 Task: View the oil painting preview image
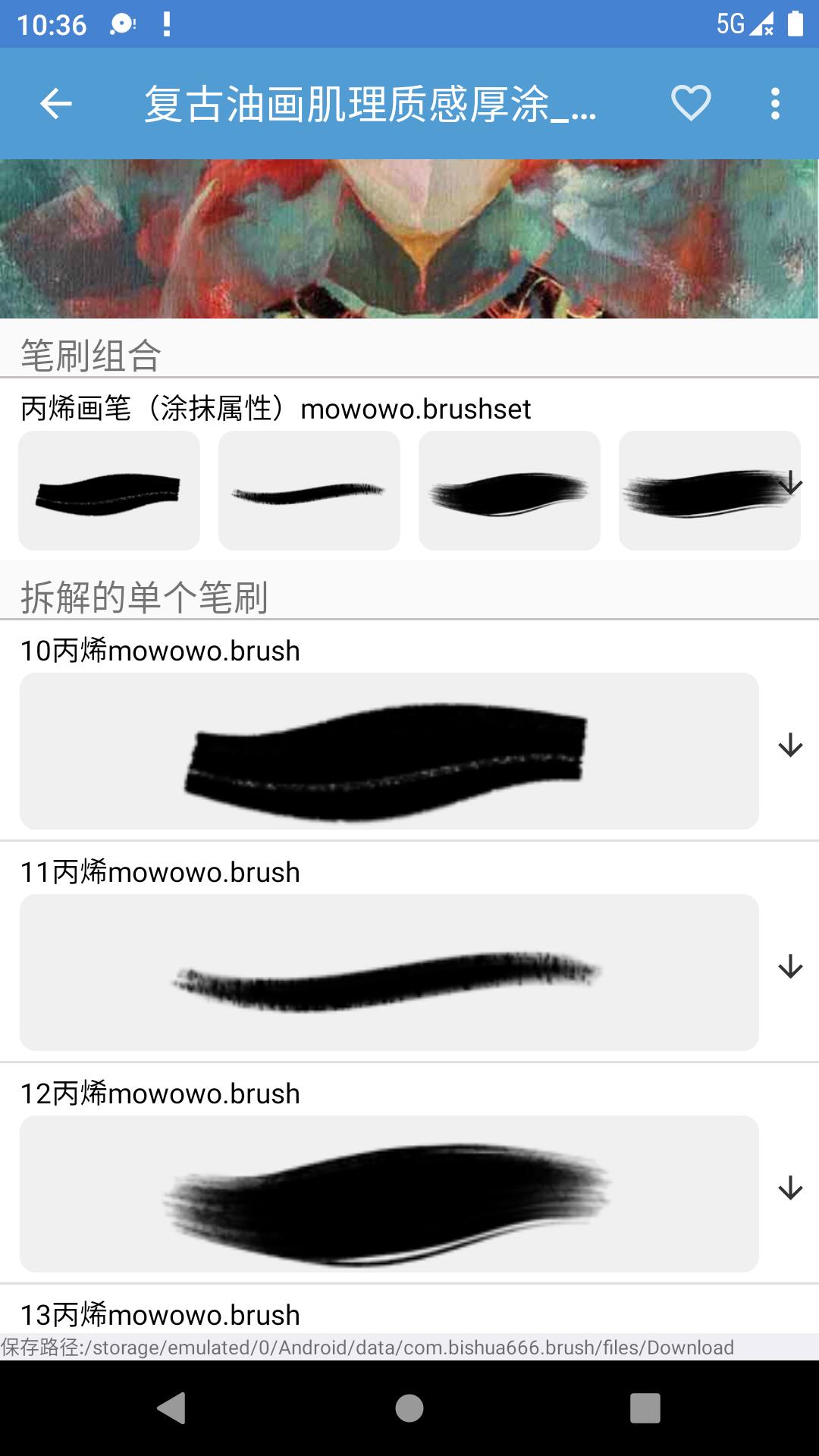[409, 238]
